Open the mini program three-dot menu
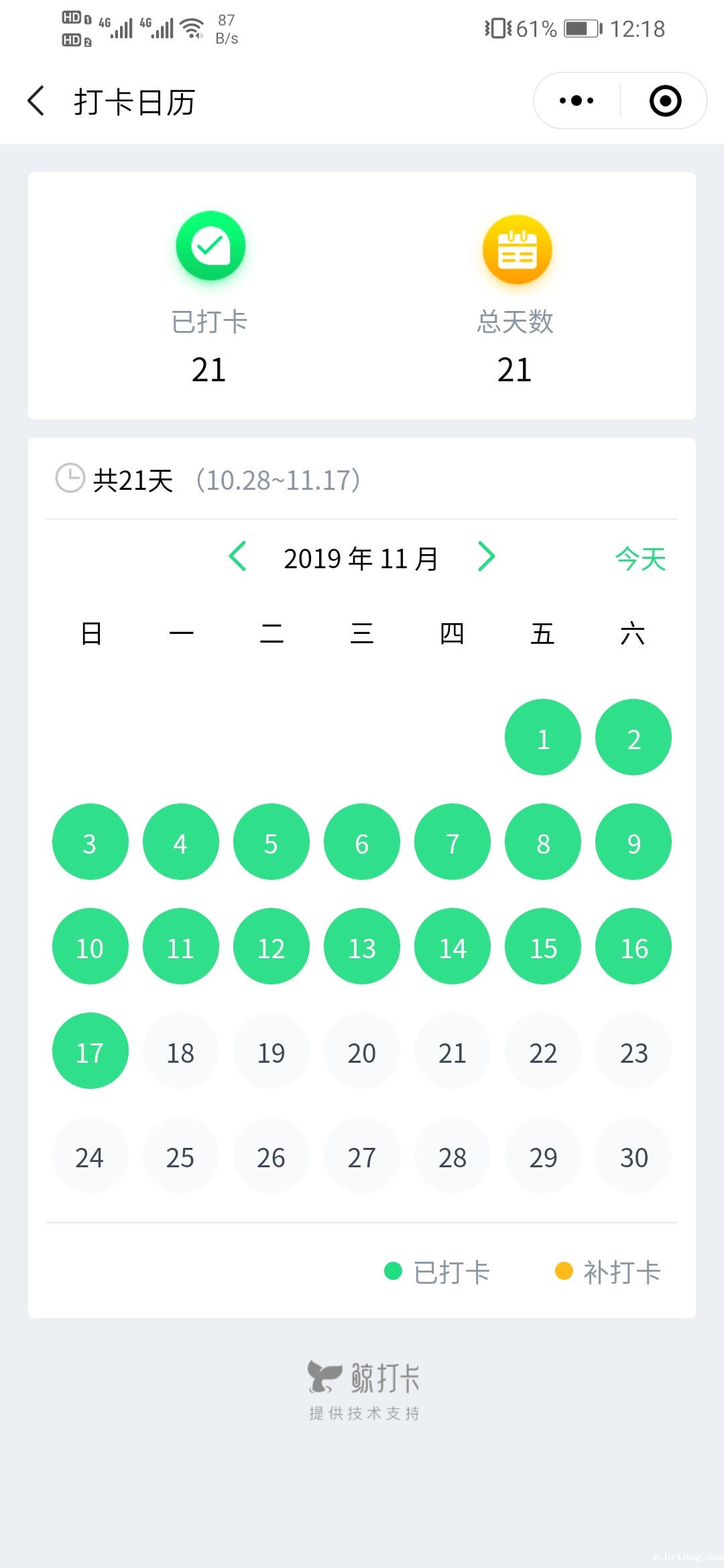The image size is (724, 1568). pos(577,101)
